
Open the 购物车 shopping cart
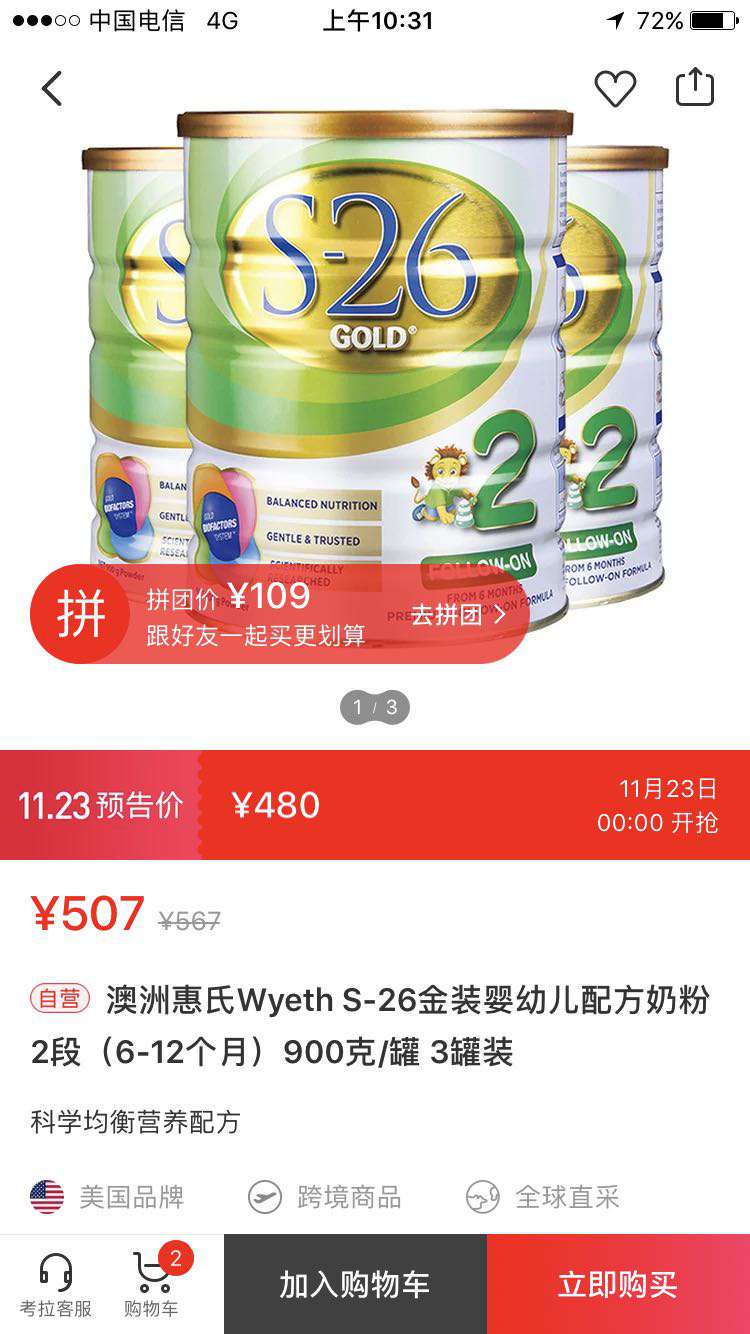[152, 1284]
